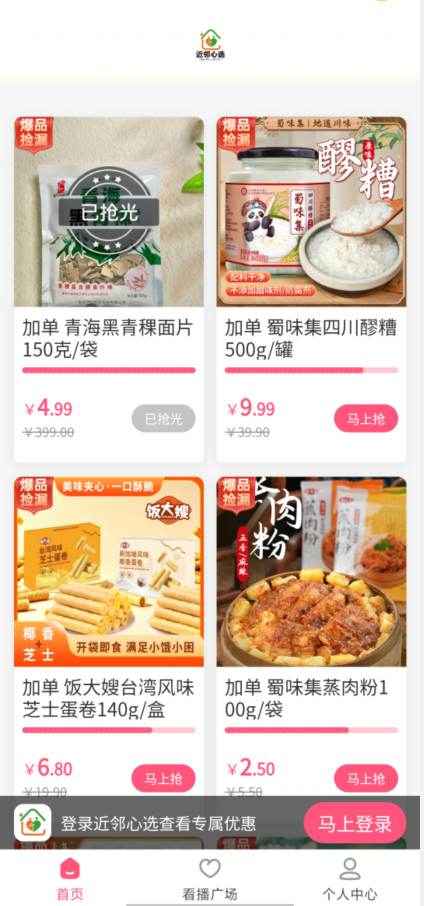The height and width of the screenshot is (906, 424).
Task: Tap the 马上登录 login button
Action: coord(355,823)
